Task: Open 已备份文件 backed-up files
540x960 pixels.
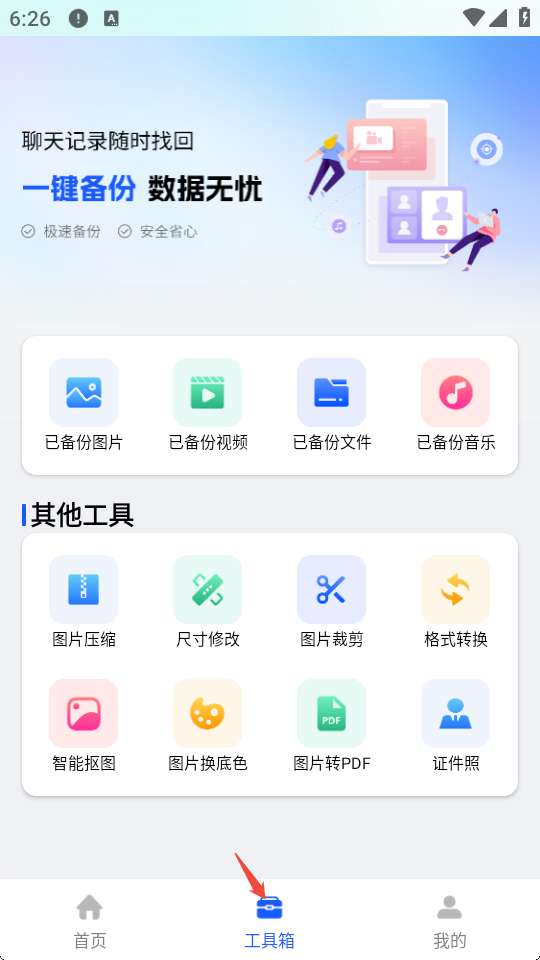Action: coord(332,405)
